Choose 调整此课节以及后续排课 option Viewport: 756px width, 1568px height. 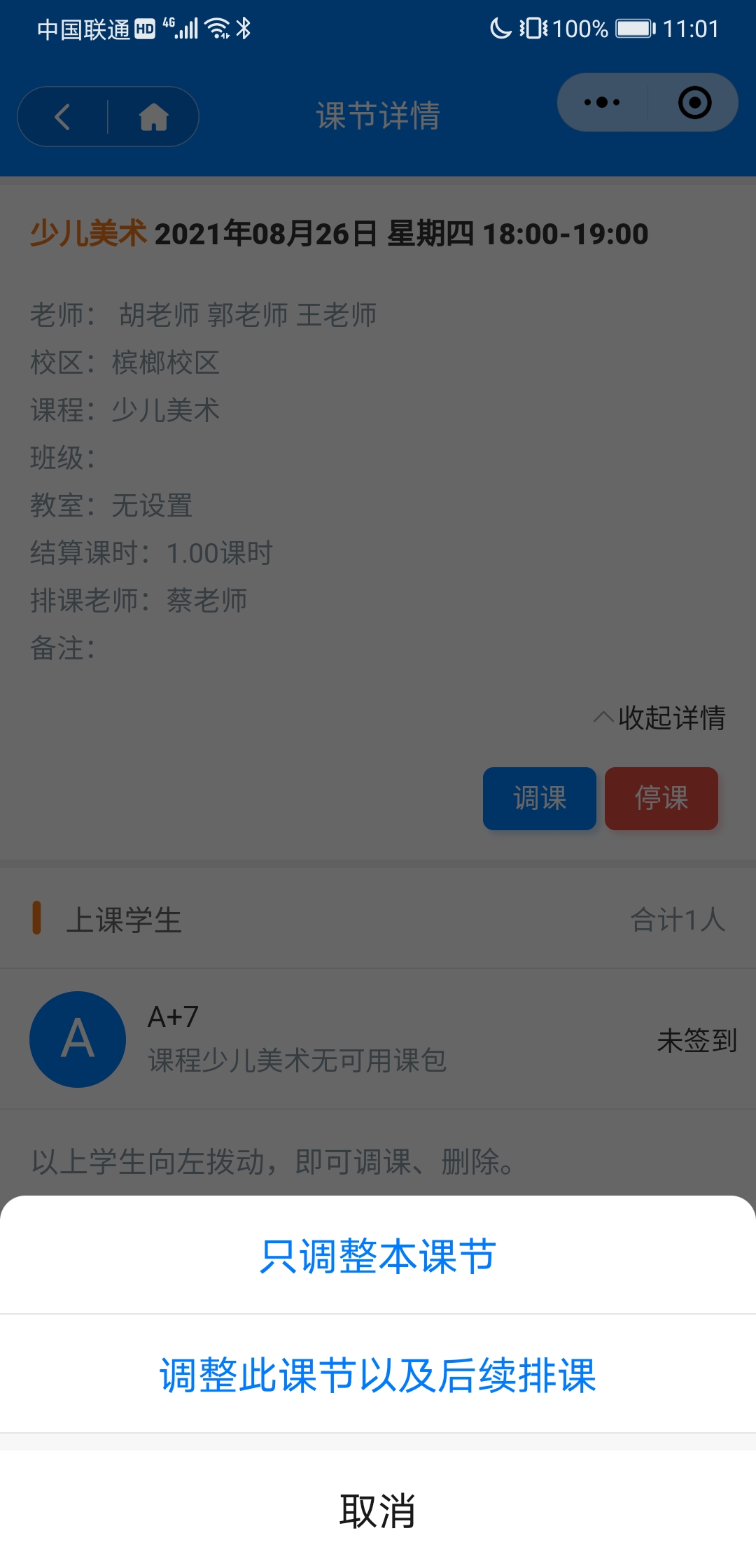tap(378, 1375)
